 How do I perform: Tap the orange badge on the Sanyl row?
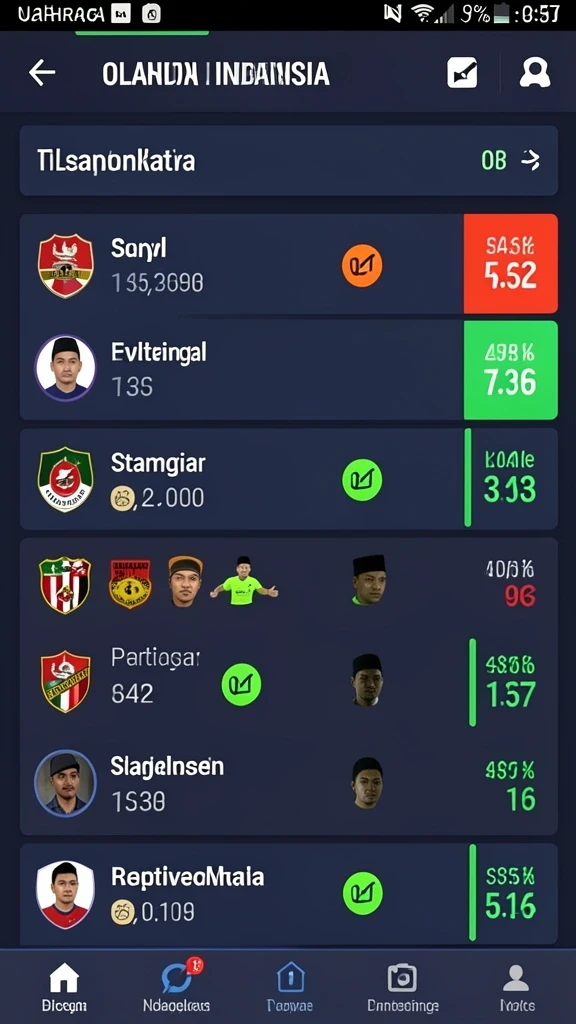pyautogui.click(x=362, y=265)
